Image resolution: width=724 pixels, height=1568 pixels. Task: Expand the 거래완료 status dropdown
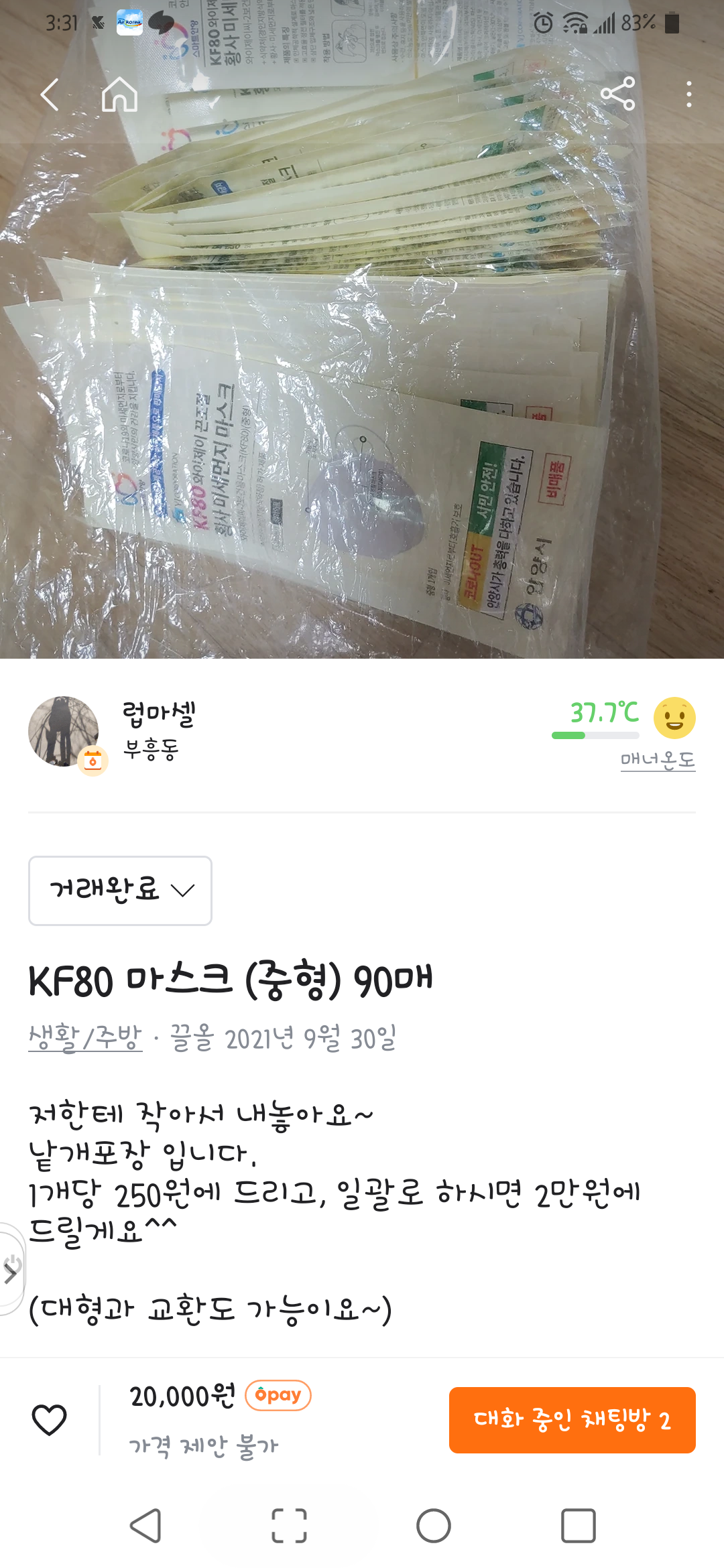[120, 891]
